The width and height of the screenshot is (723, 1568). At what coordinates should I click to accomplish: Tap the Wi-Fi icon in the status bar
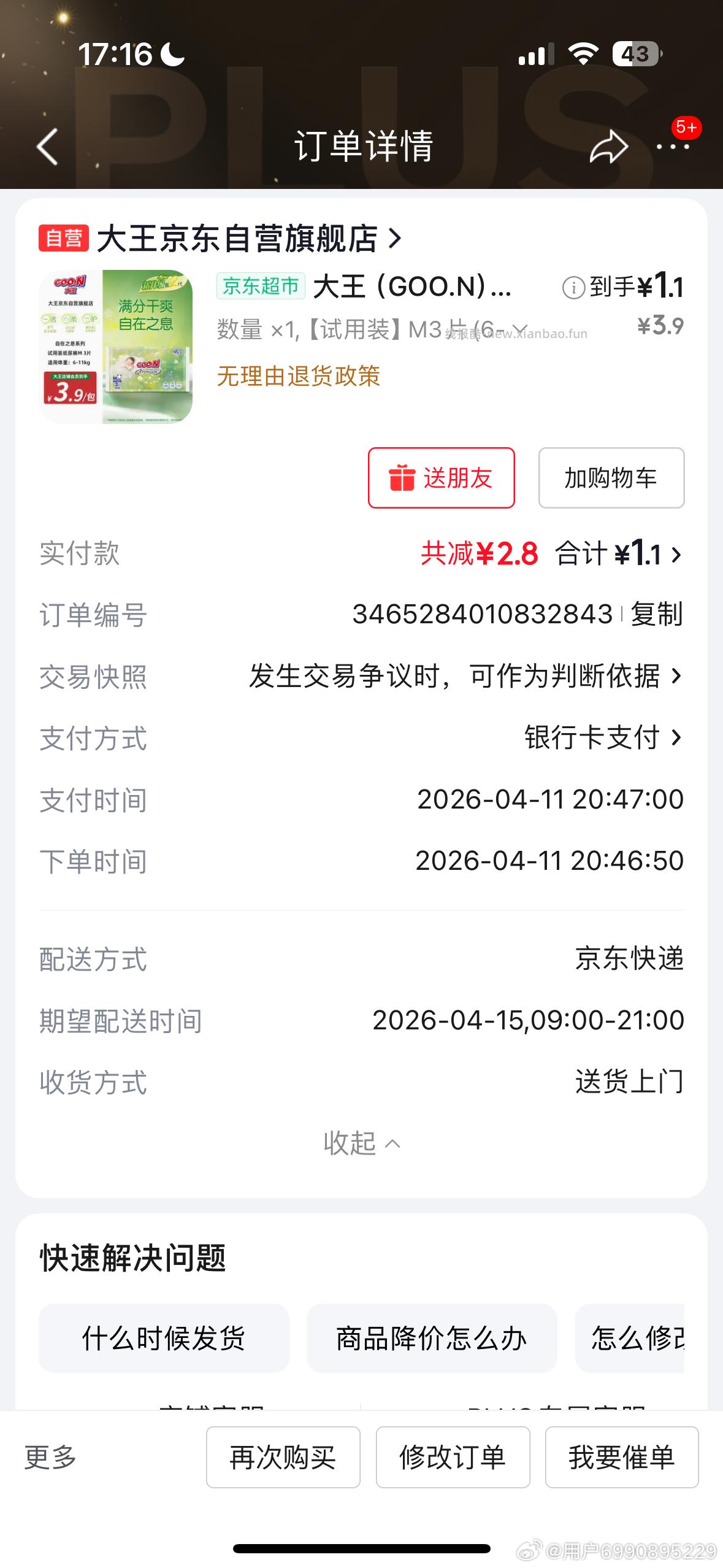click(581, 54)
